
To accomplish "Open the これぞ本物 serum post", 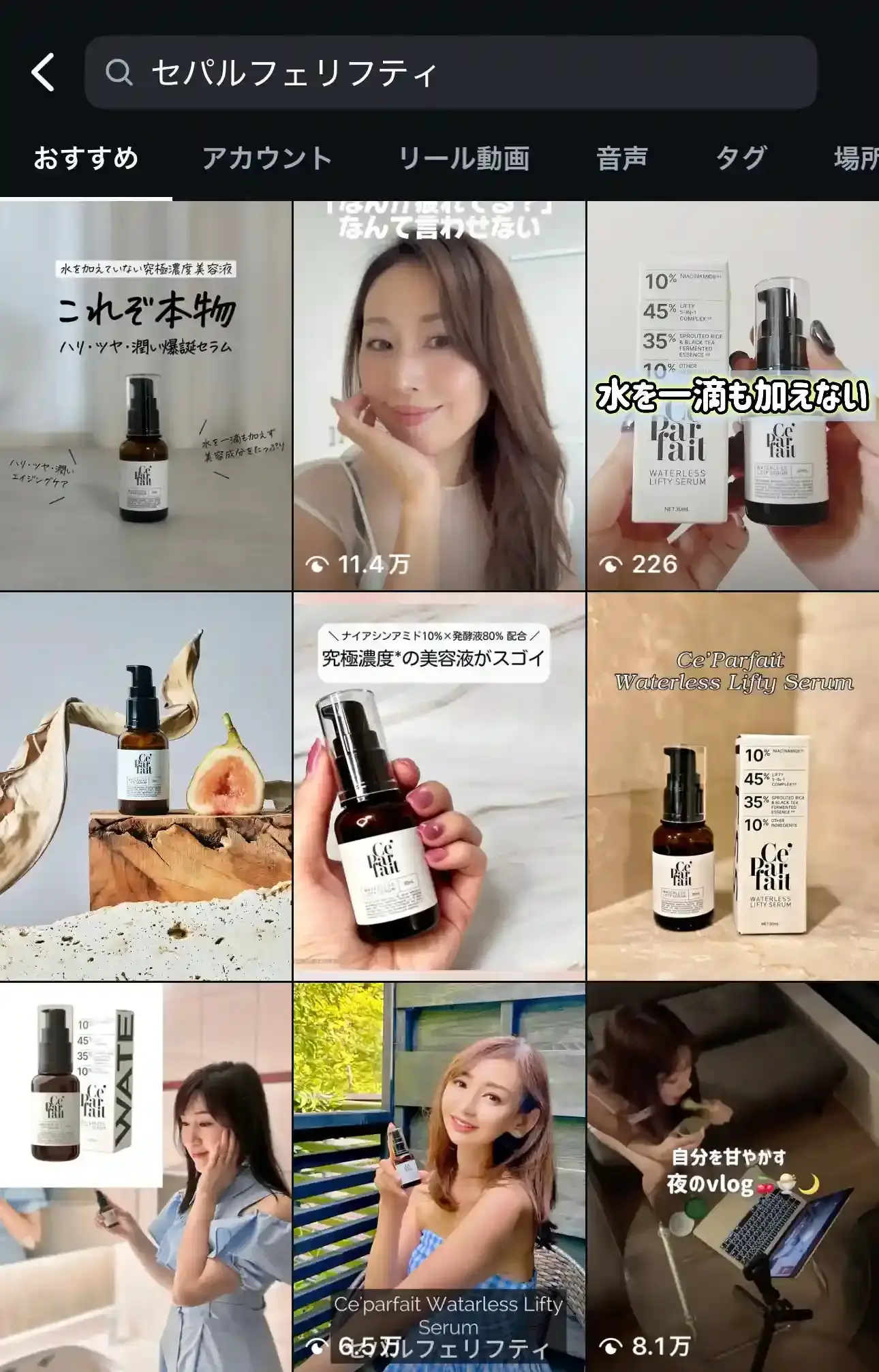I will coord(146,395).
